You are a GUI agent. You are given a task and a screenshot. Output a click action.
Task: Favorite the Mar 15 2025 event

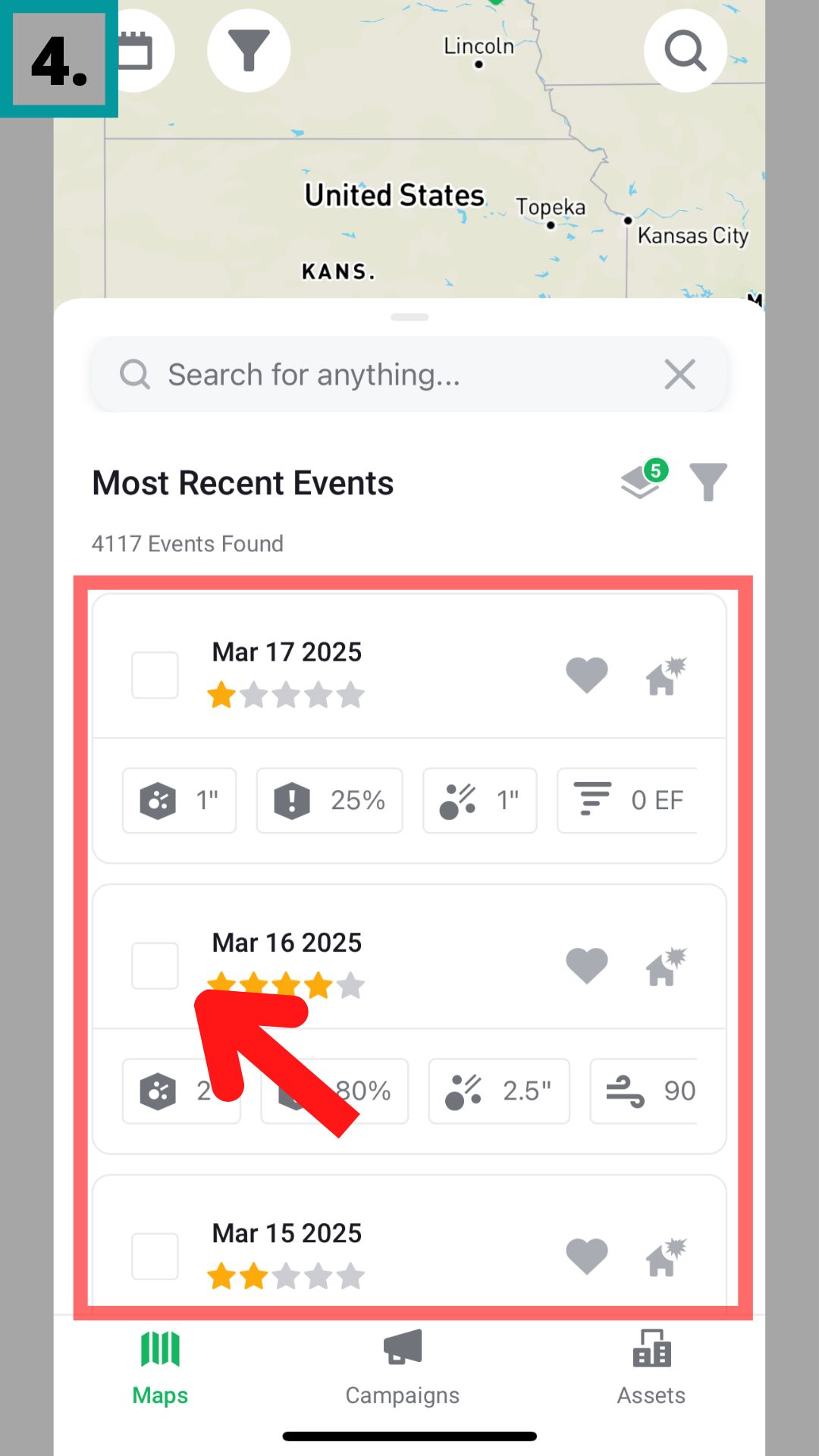pos(587,1256)
